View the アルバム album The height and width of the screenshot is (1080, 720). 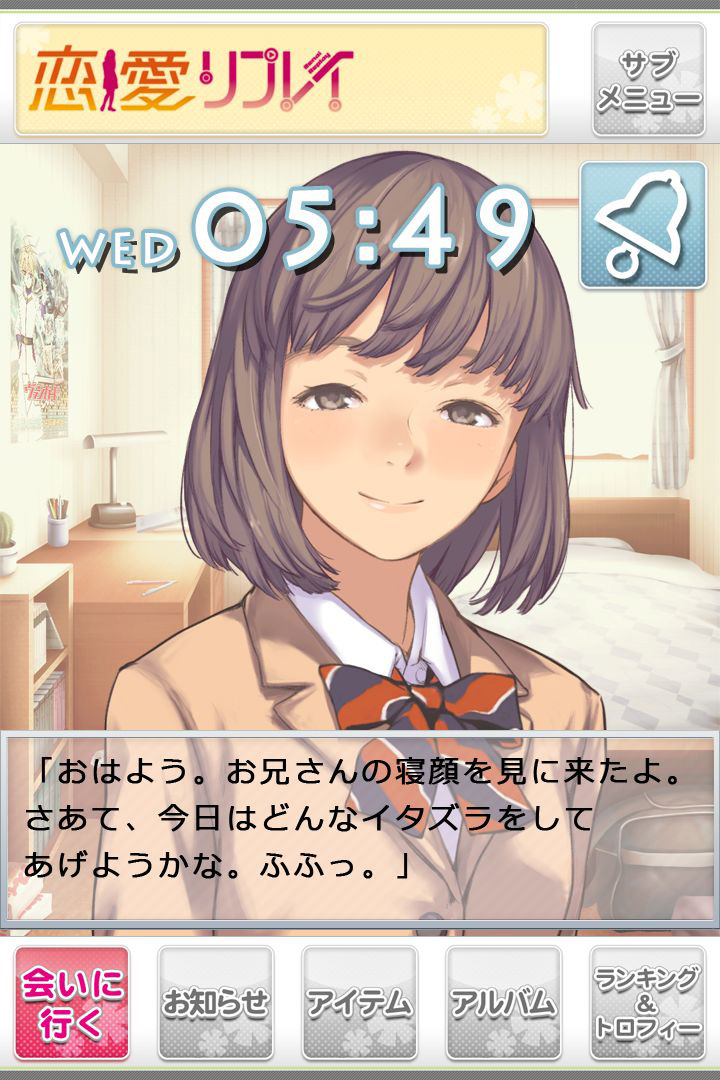(503, 1003)
